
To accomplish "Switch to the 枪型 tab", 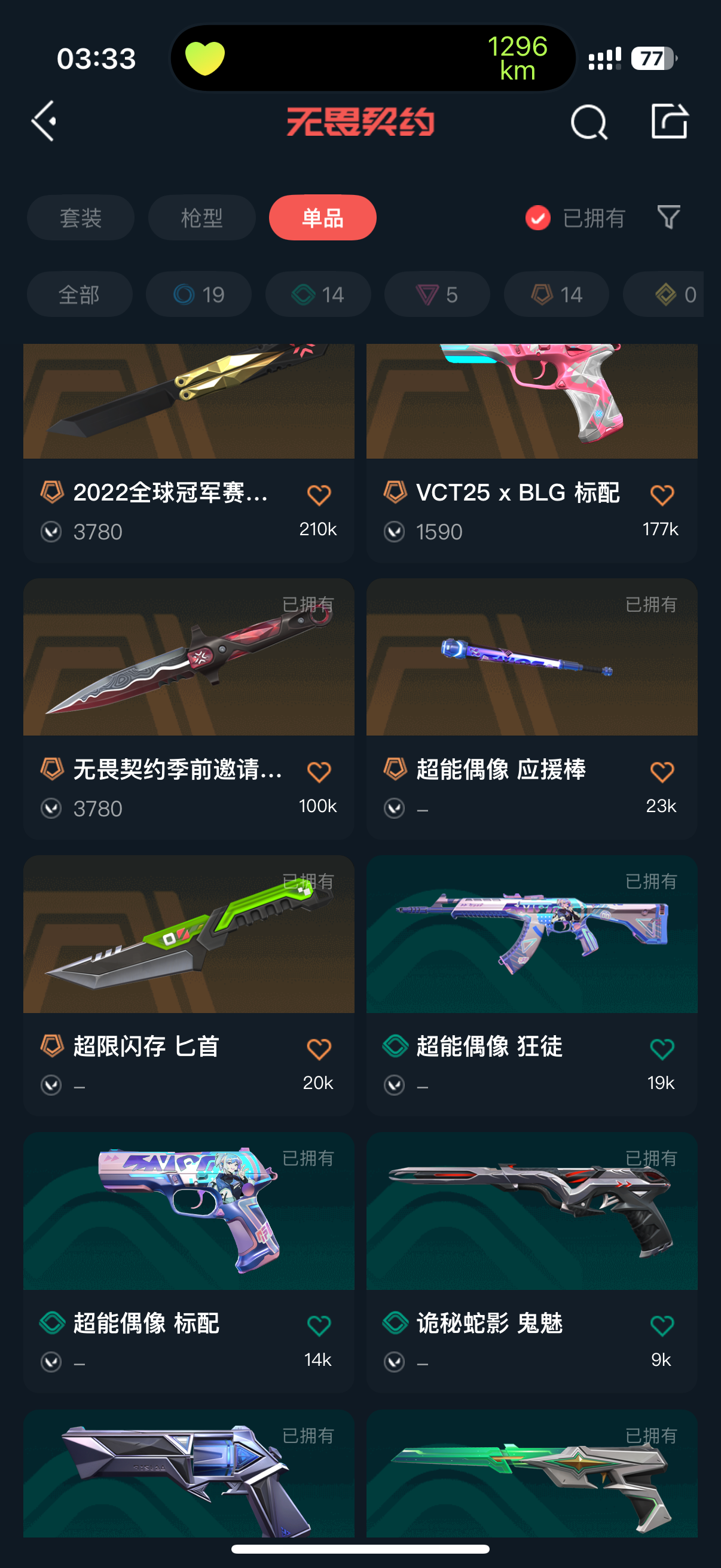I will coord(201,218).
